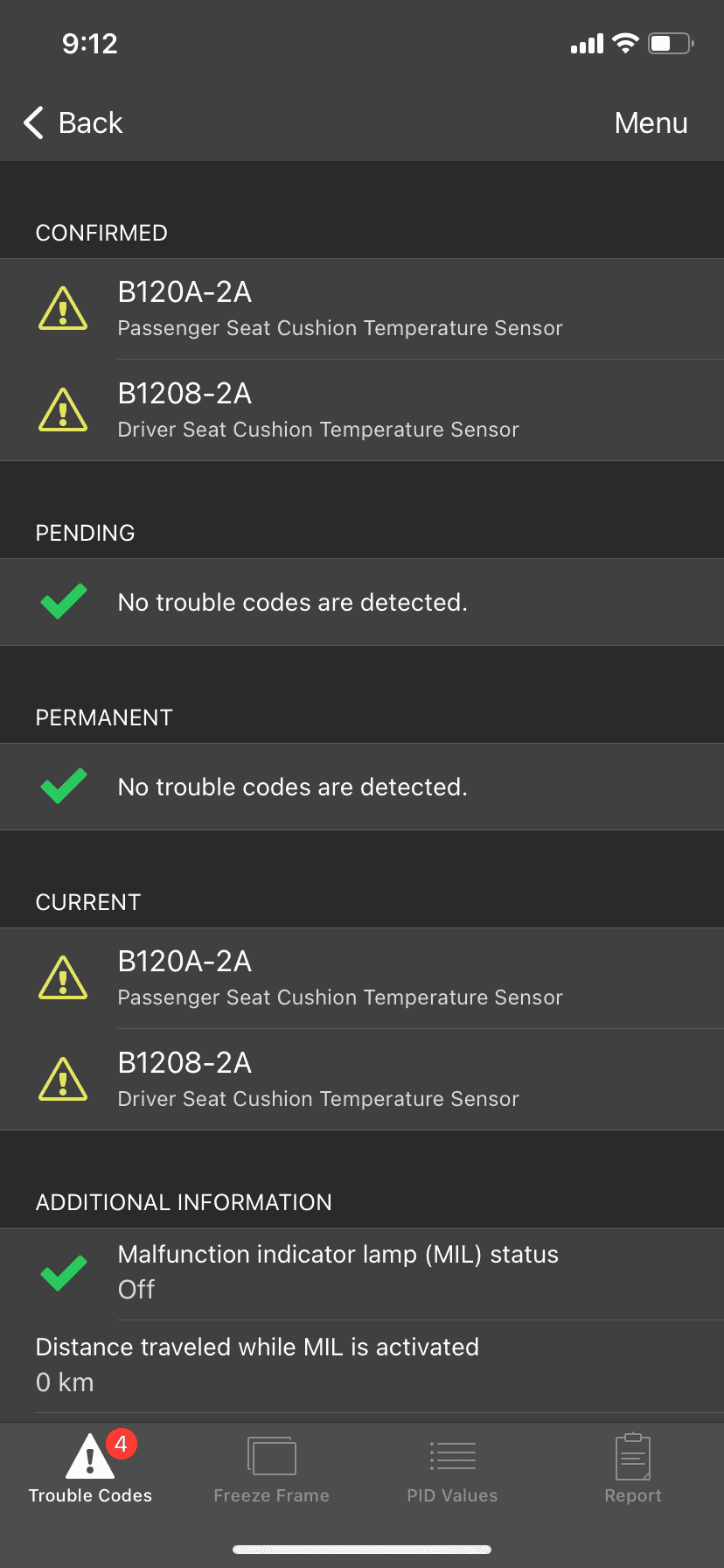The height and width of the screenshot is (1568, 724).
Task: Tap the warning icon beside confirmed B120A-2A
Action: click(x=62, y=308)
